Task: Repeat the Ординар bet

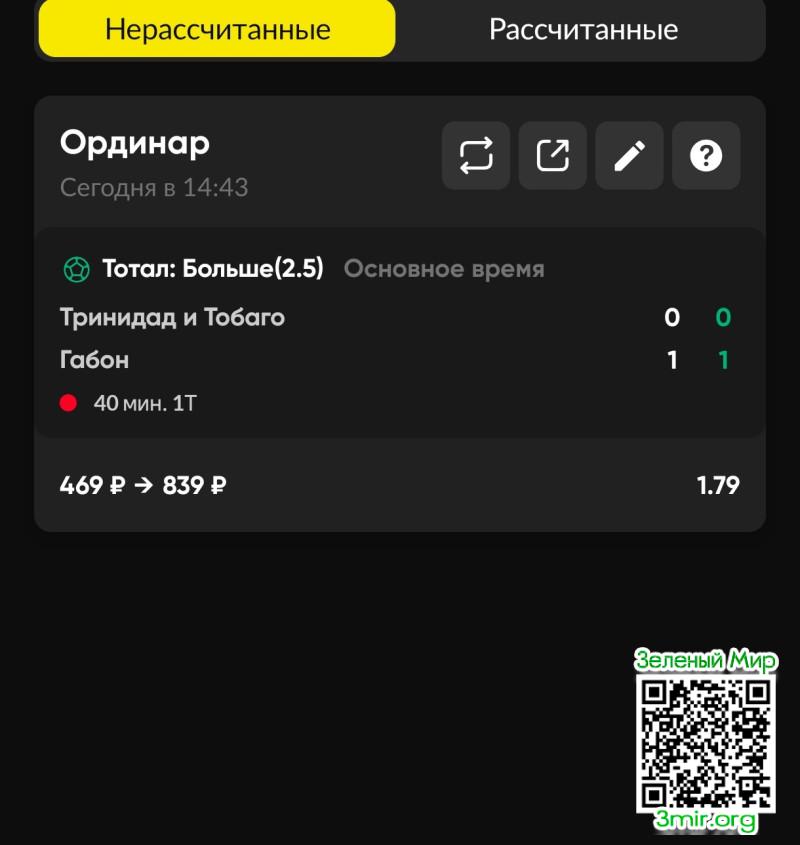Action: [x=476, y=156]
